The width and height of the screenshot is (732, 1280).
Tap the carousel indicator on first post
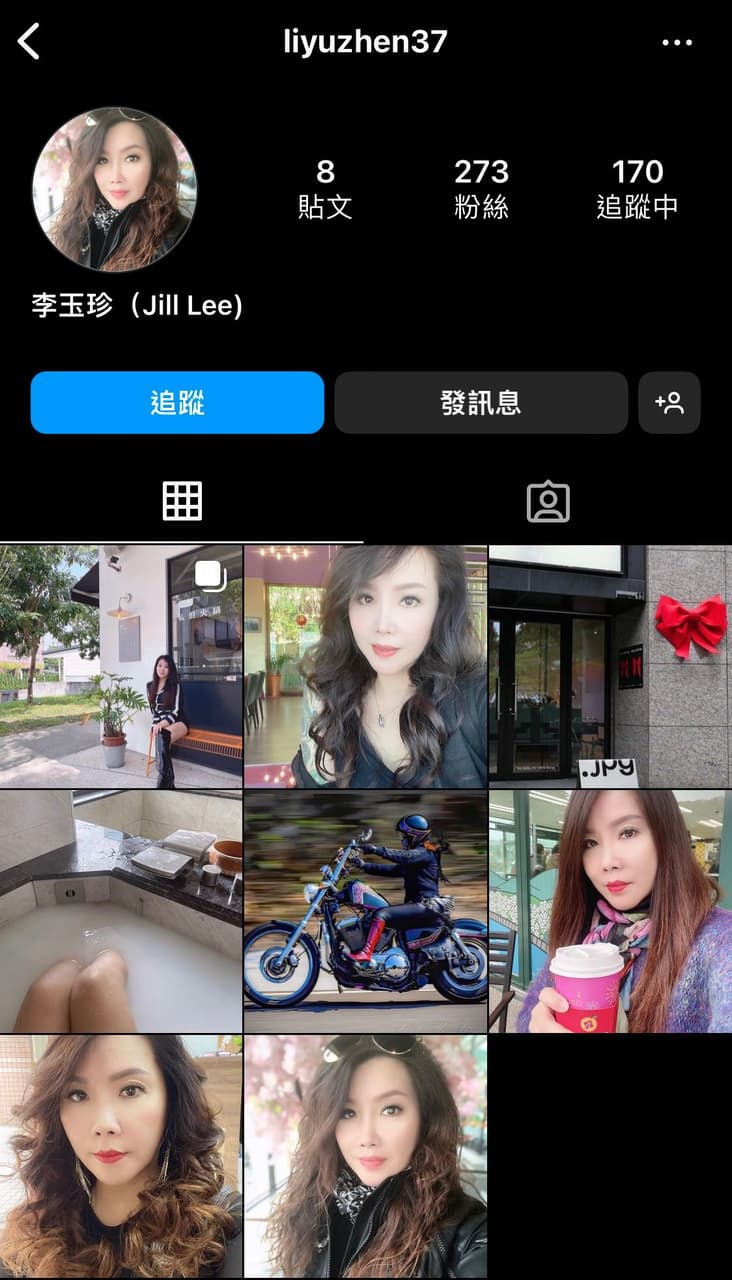point(209,571)
